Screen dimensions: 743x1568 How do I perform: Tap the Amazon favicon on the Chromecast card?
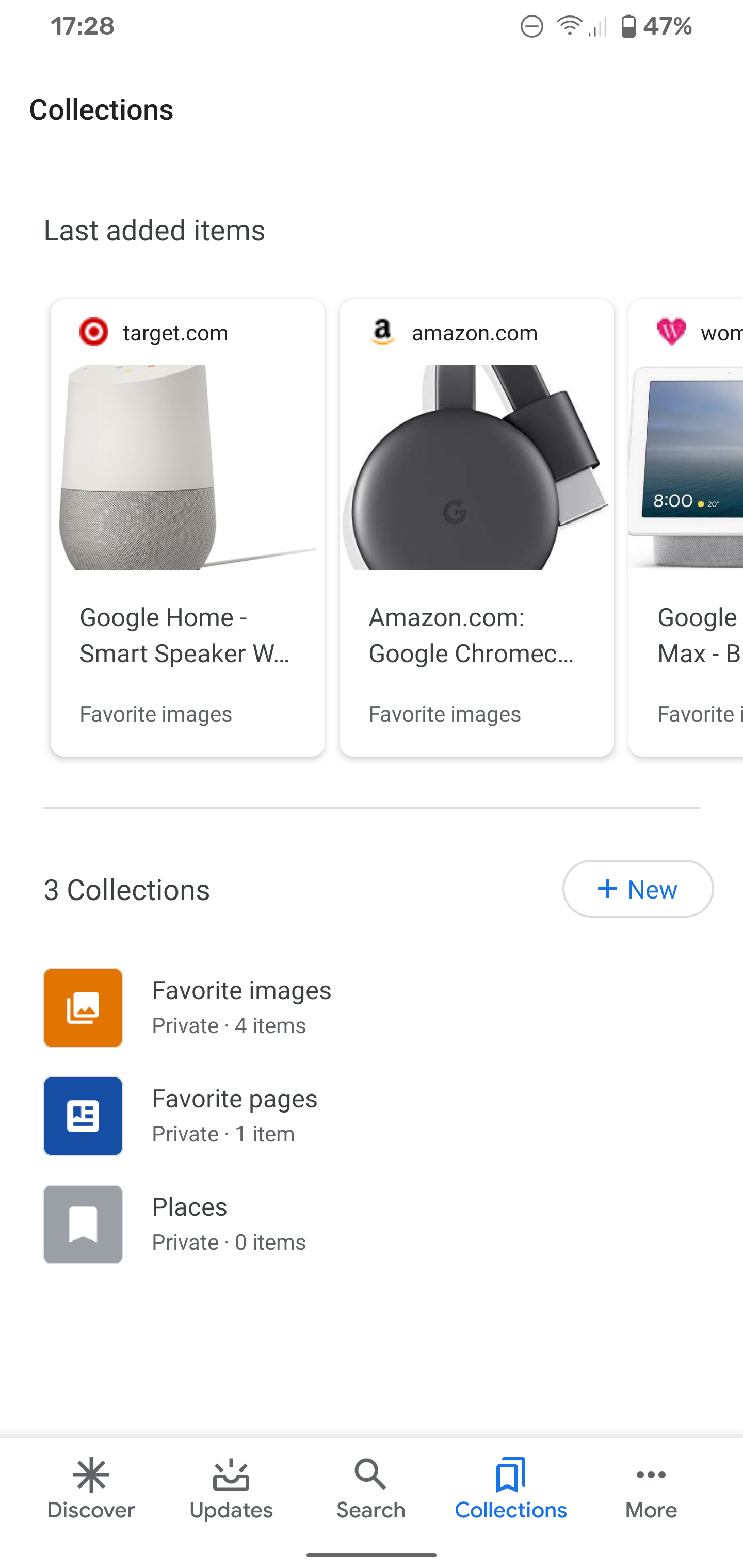382,332
